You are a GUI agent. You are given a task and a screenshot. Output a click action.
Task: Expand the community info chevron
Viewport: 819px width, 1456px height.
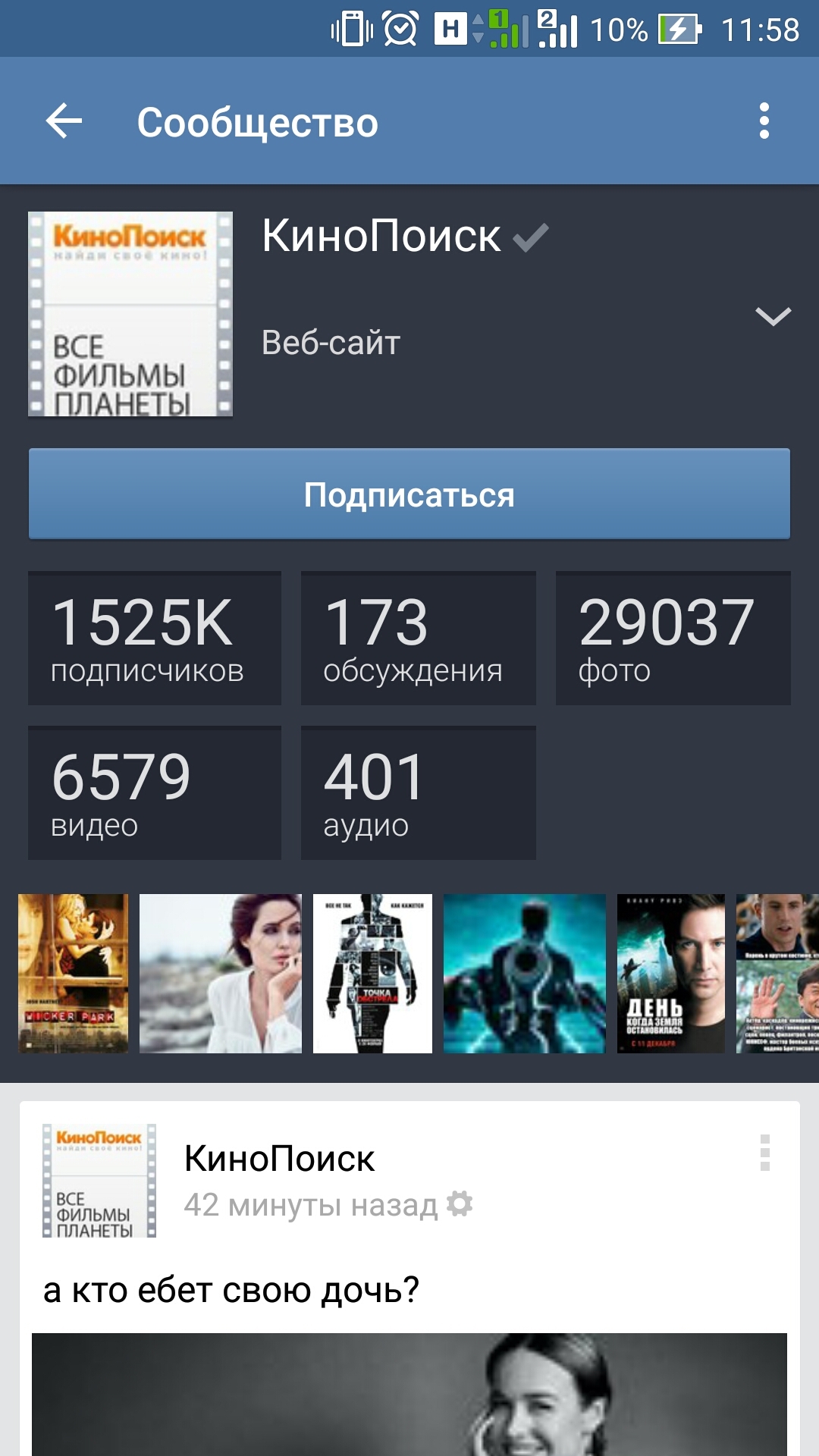[x=773, y=316]
